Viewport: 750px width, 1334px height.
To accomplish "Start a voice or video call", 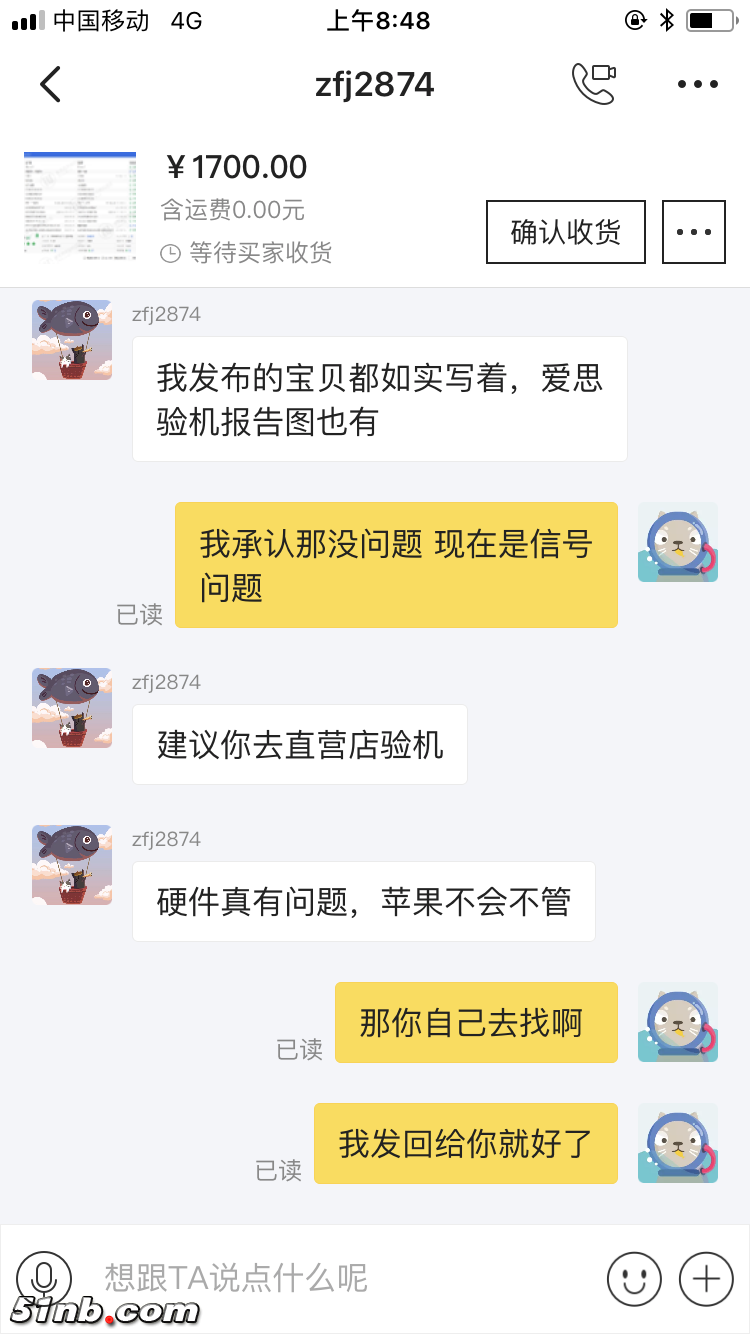I will coord(593,85).
